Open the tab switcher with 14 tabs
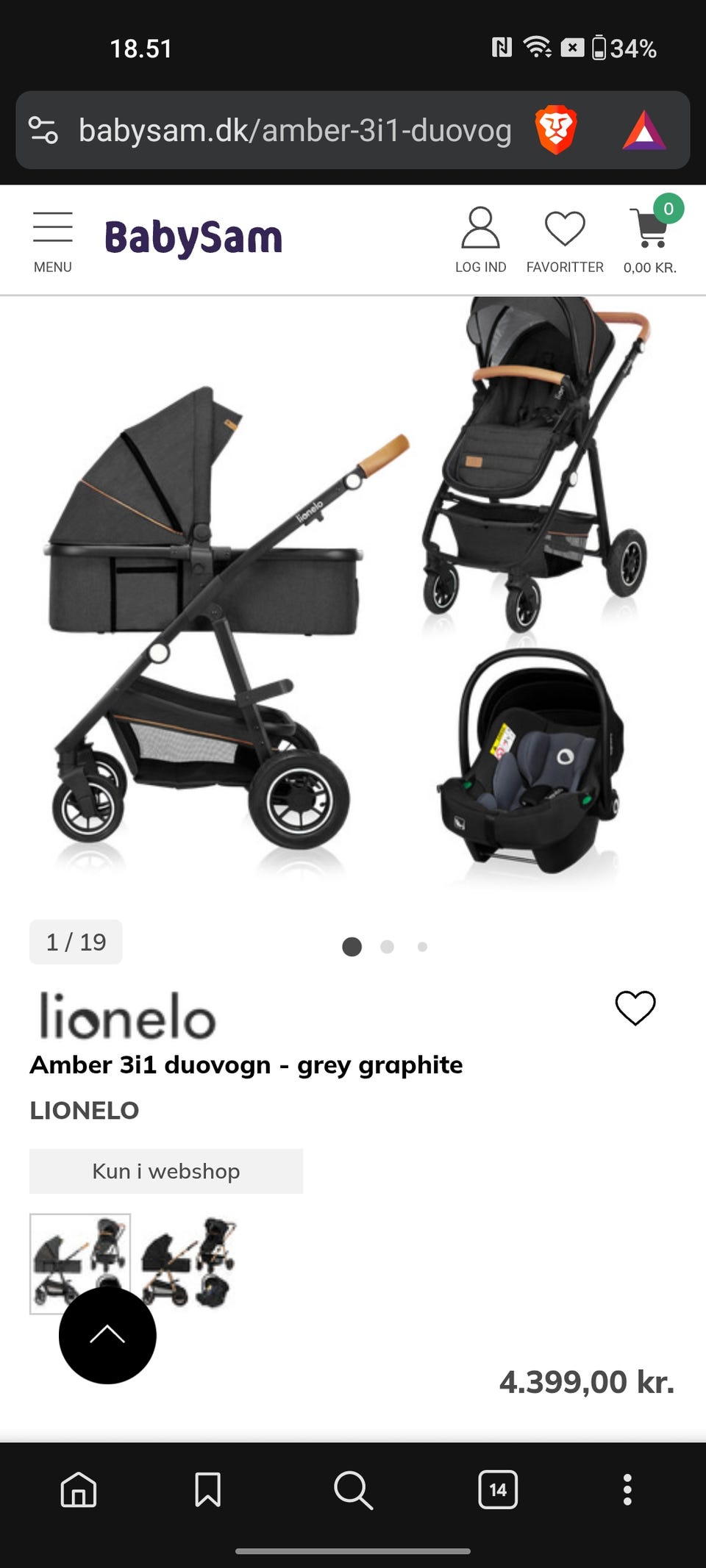The height and width of the screenshot is (1568, 706). pos(498,1490)
